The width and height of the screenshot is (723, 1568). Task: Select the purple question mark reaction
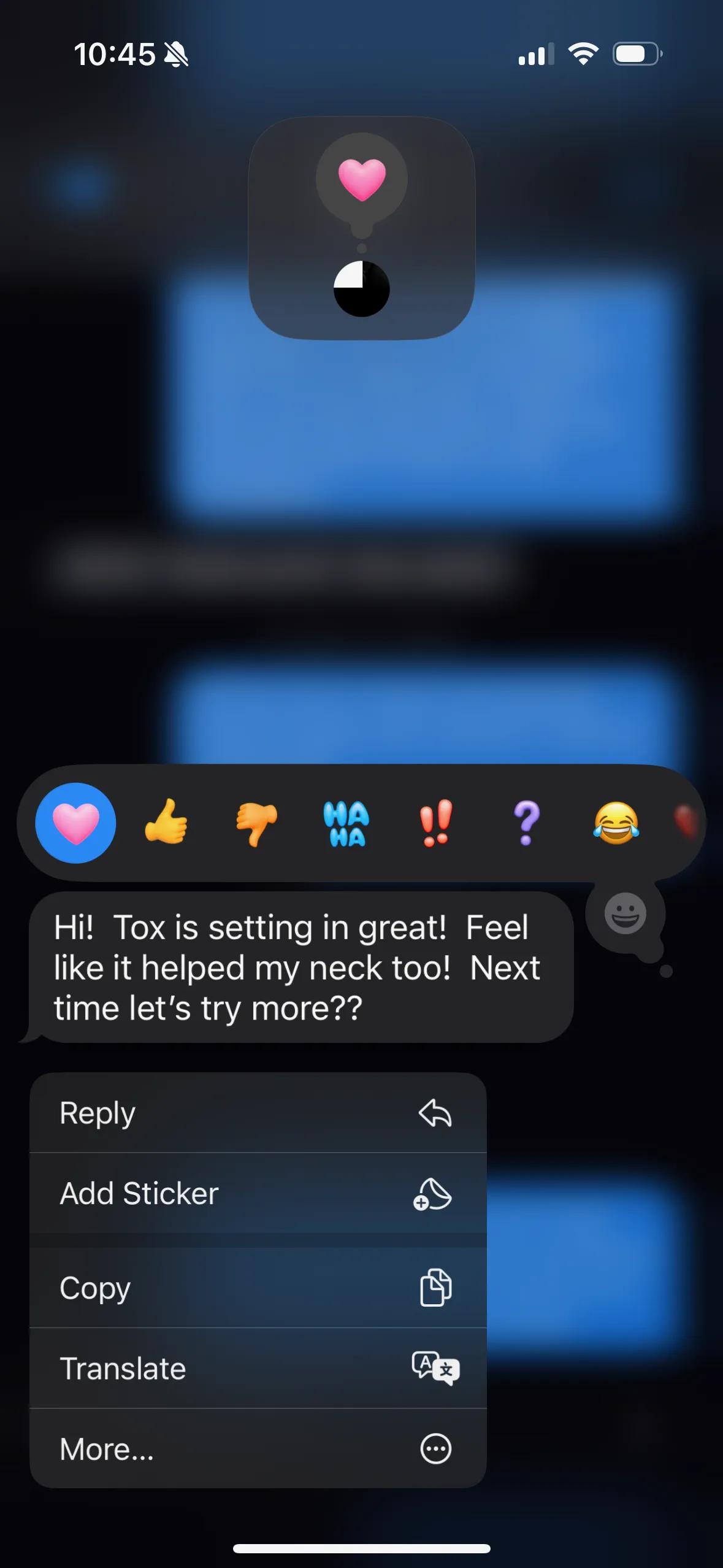tap(526, 823)
